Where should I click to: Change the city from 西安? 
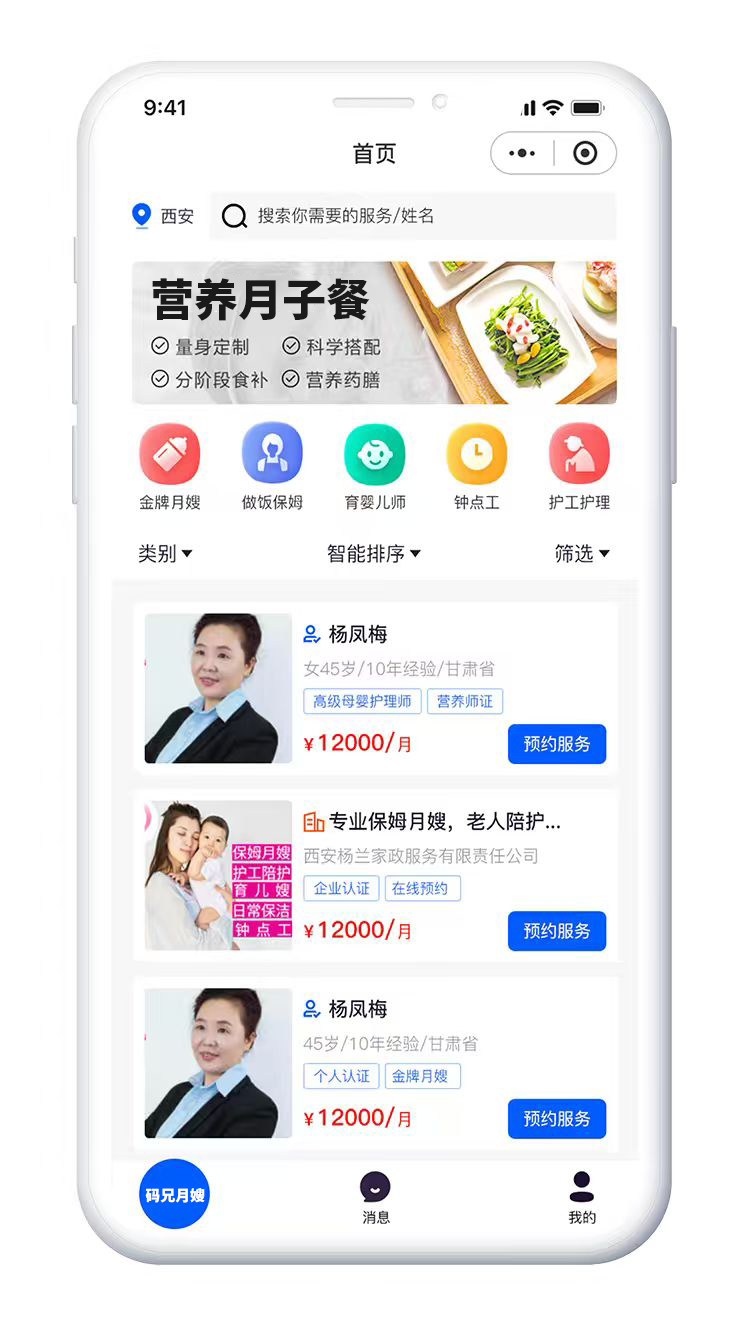(164, 216)
